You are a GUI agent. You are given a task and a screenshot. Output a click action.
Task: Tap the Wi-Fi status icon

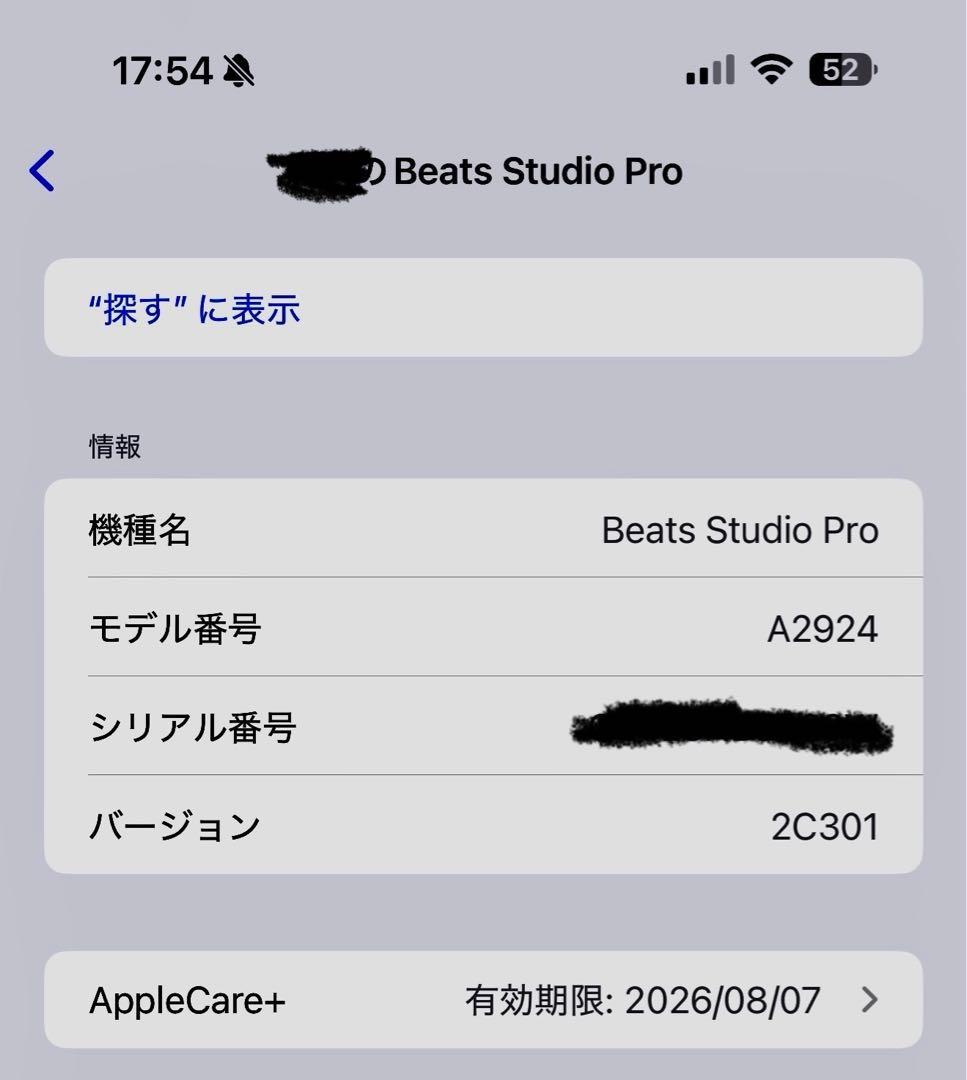click(x=772, y=68)
